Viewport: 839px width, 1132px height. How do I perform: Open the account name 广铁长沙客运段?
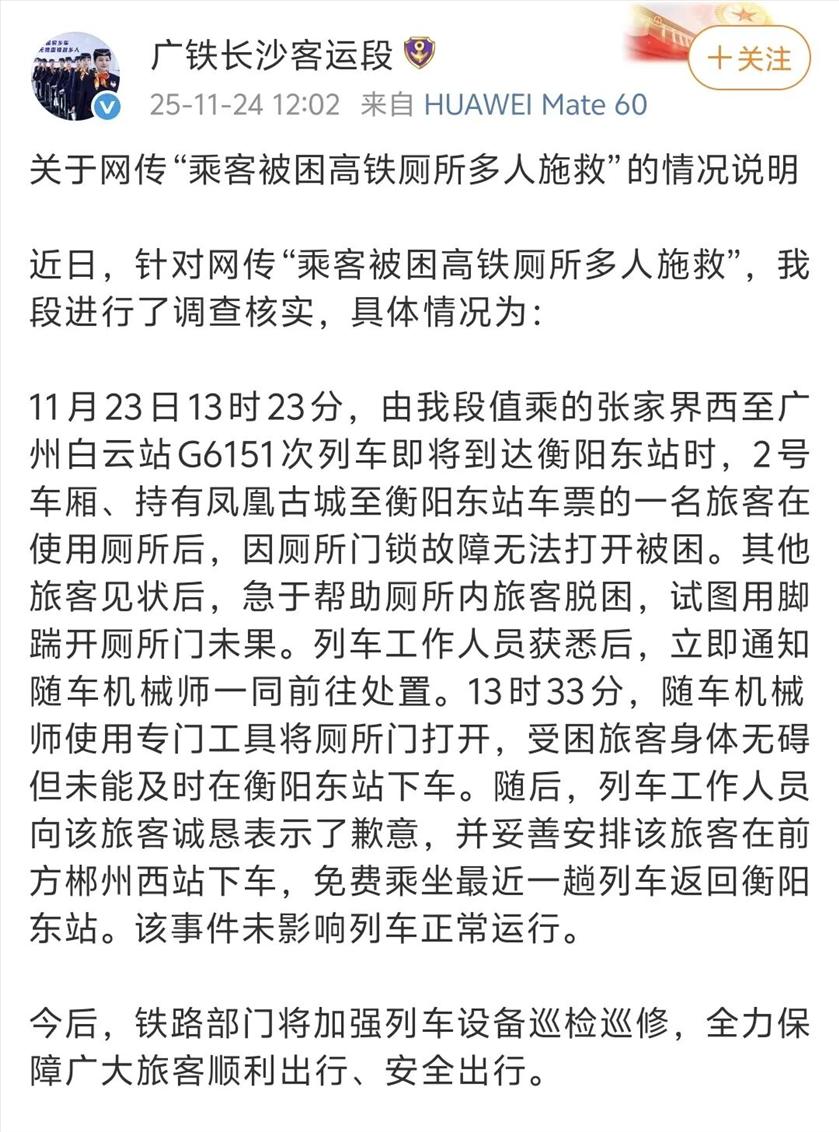pos(272,55)
